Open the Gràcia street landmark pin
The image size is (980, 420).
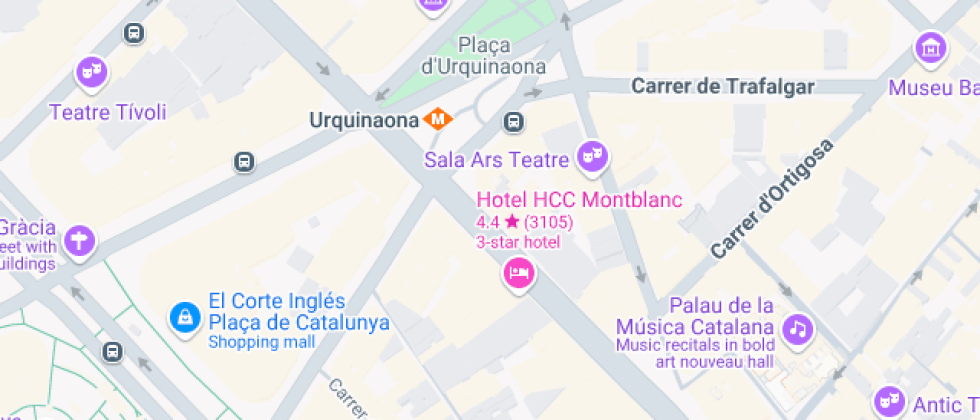click(79, 240)
